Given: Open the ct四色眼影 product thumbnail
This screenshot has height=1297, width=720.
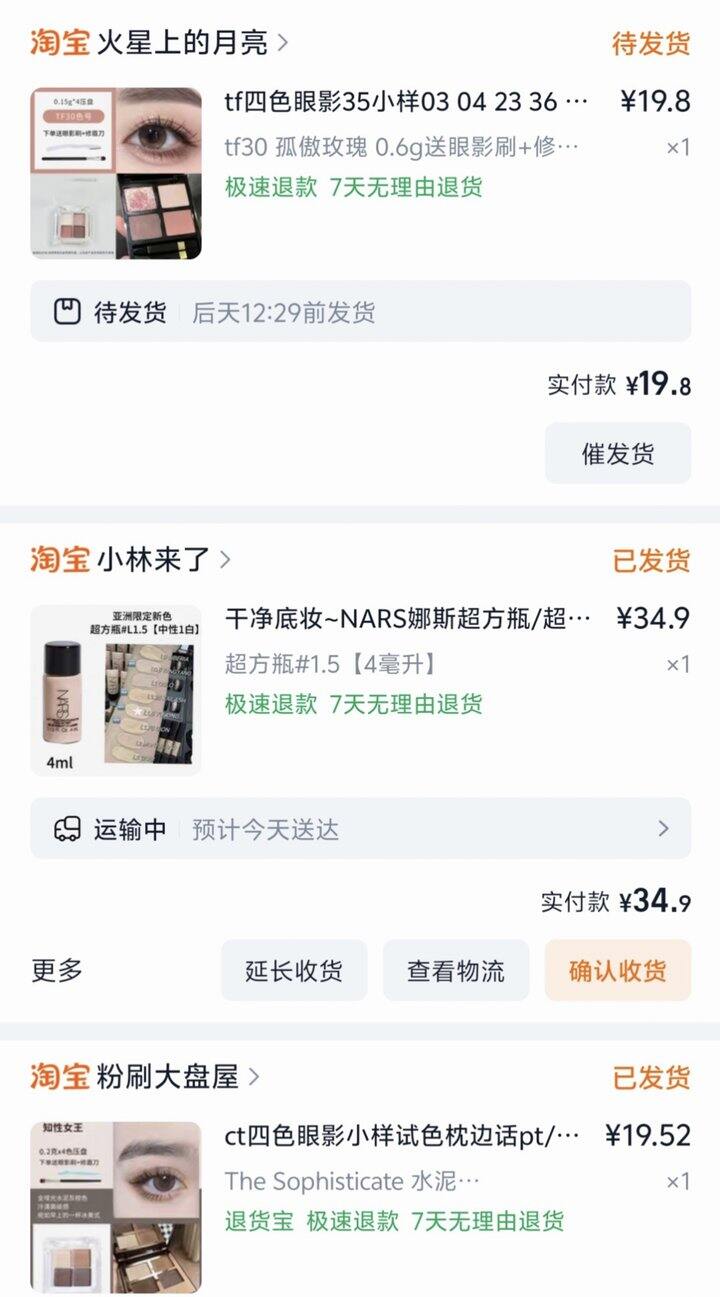Looking at the screenshot, I should click(116, 1208).
